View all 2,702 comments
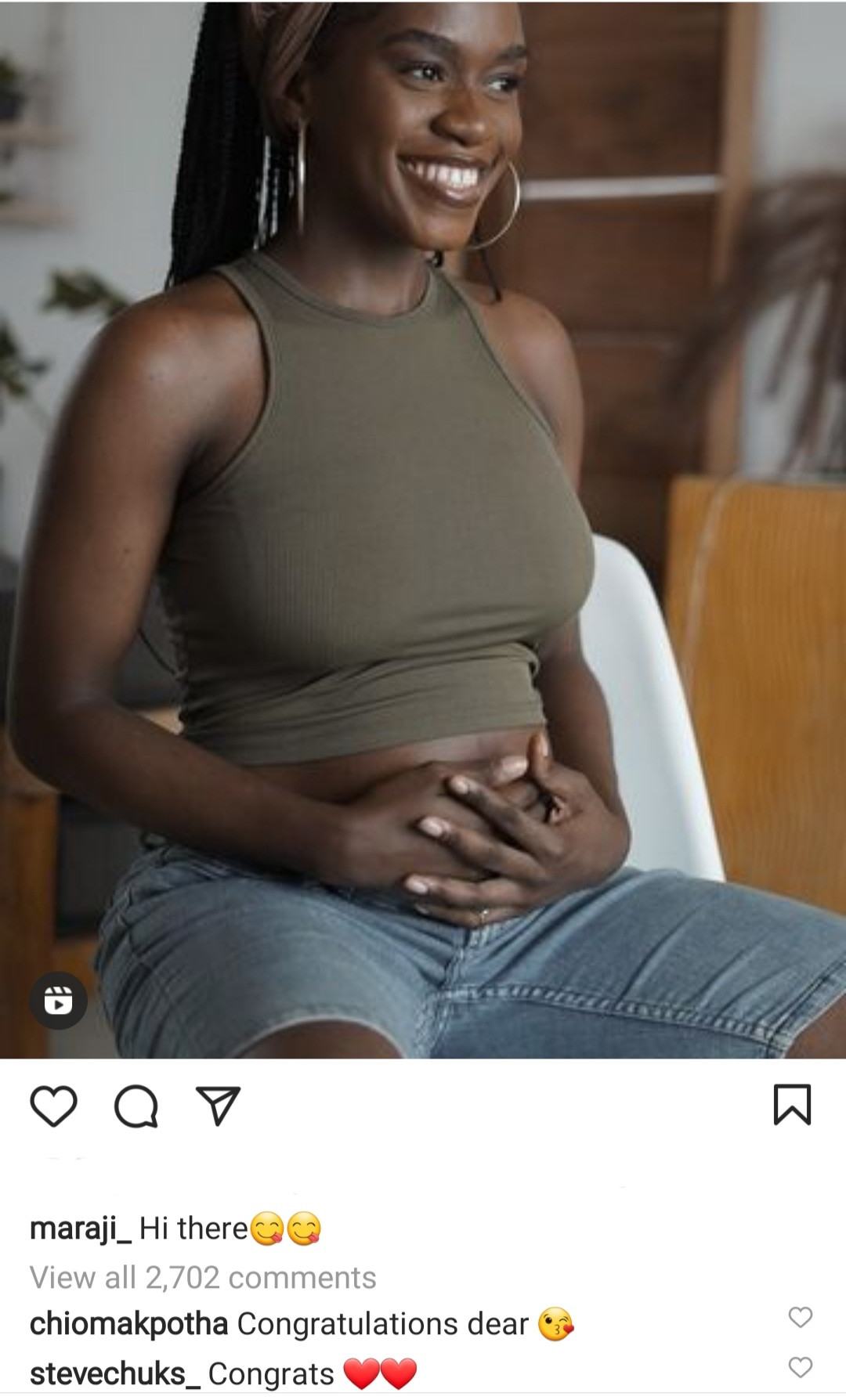The width and height of the screenshot is (846, 1400). pos(203,1277)
